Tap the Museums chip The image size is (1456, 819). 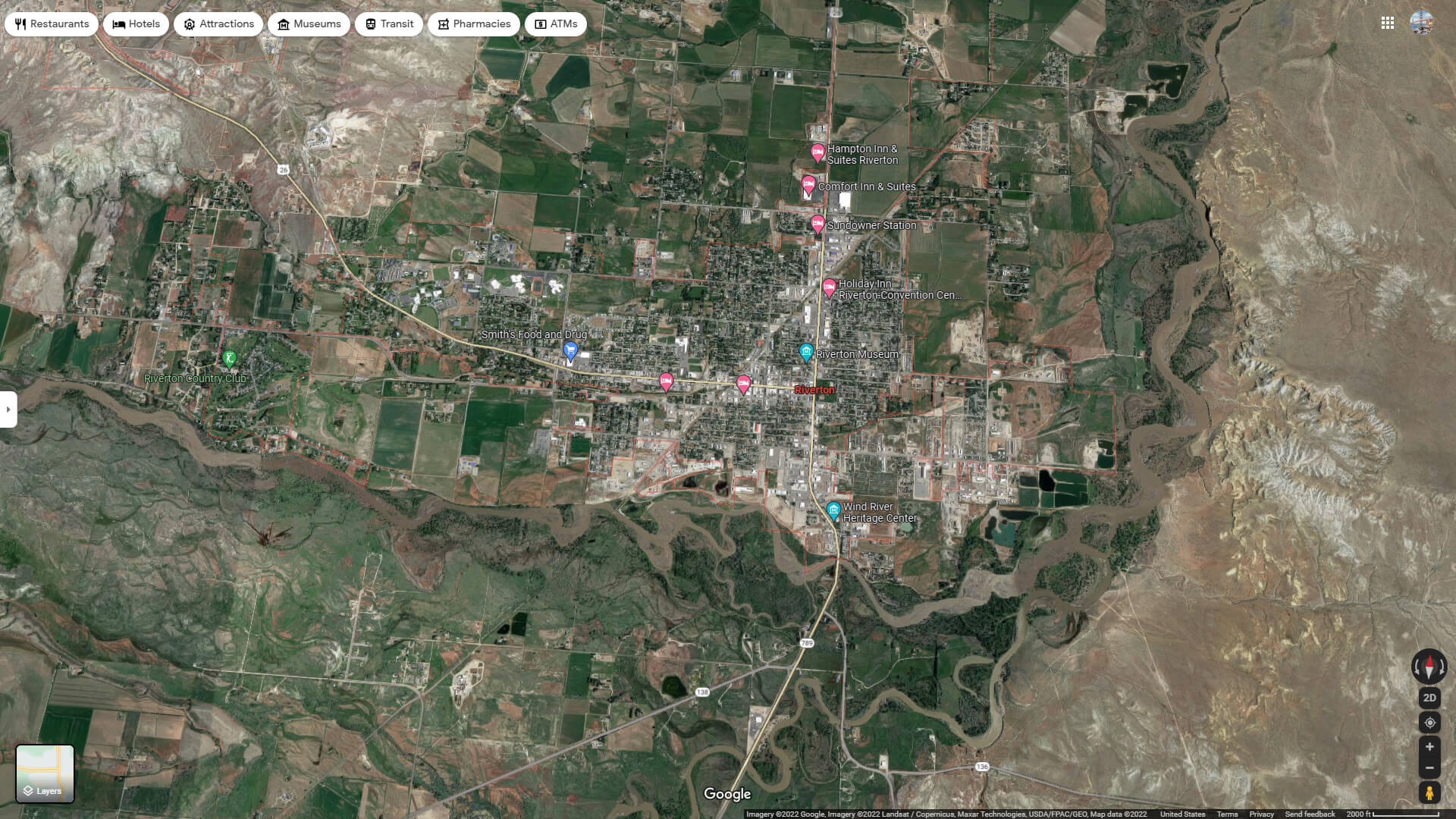click(309, 24)
